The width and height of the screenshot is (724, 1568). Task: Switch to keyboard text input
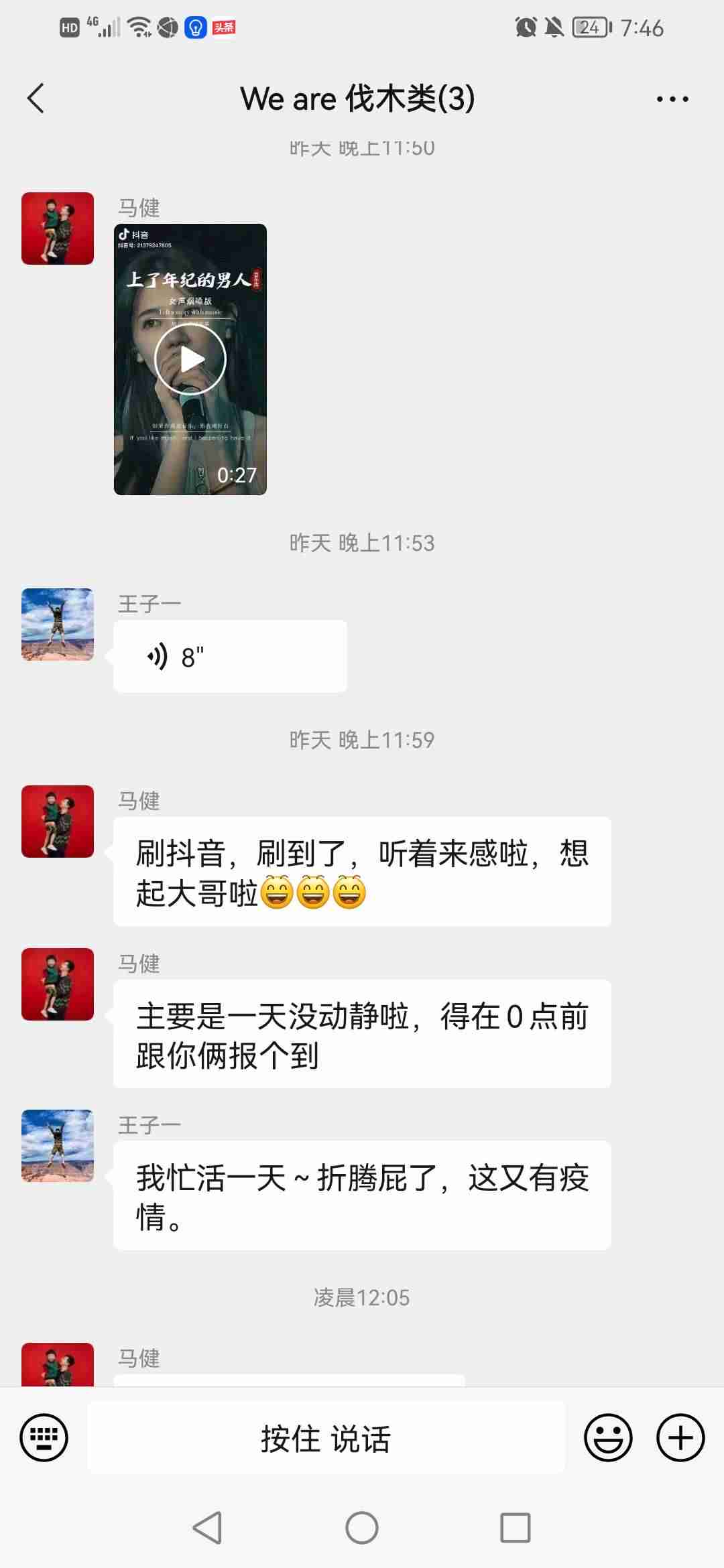coord(44,1437)
